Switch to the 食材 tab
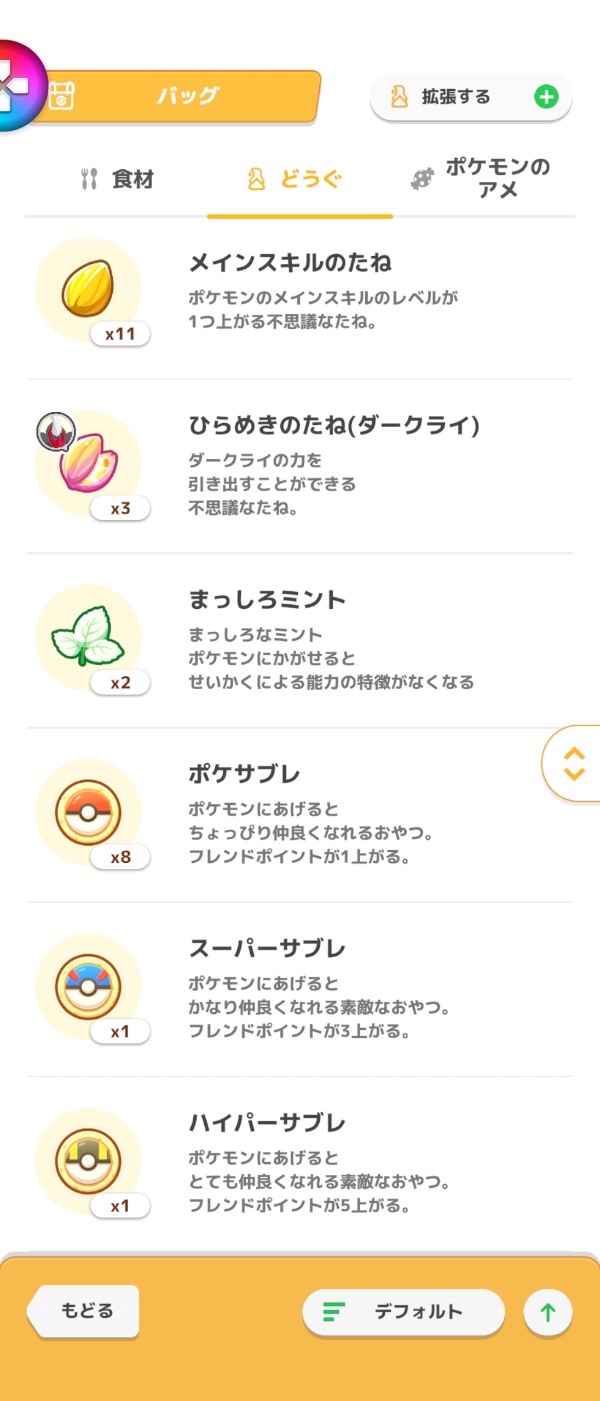Screen dimensions: 600x1401 click(x=117, y=180)
